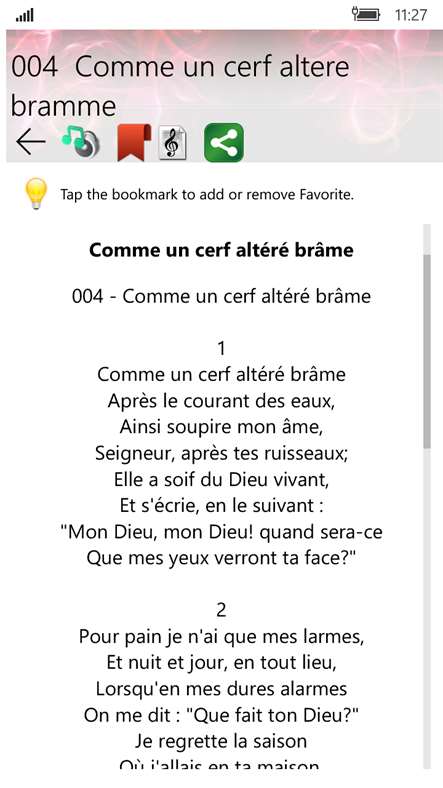The image size is (443, 788).
Task: Share this hymn with green share icon
Action: [224, 143]
